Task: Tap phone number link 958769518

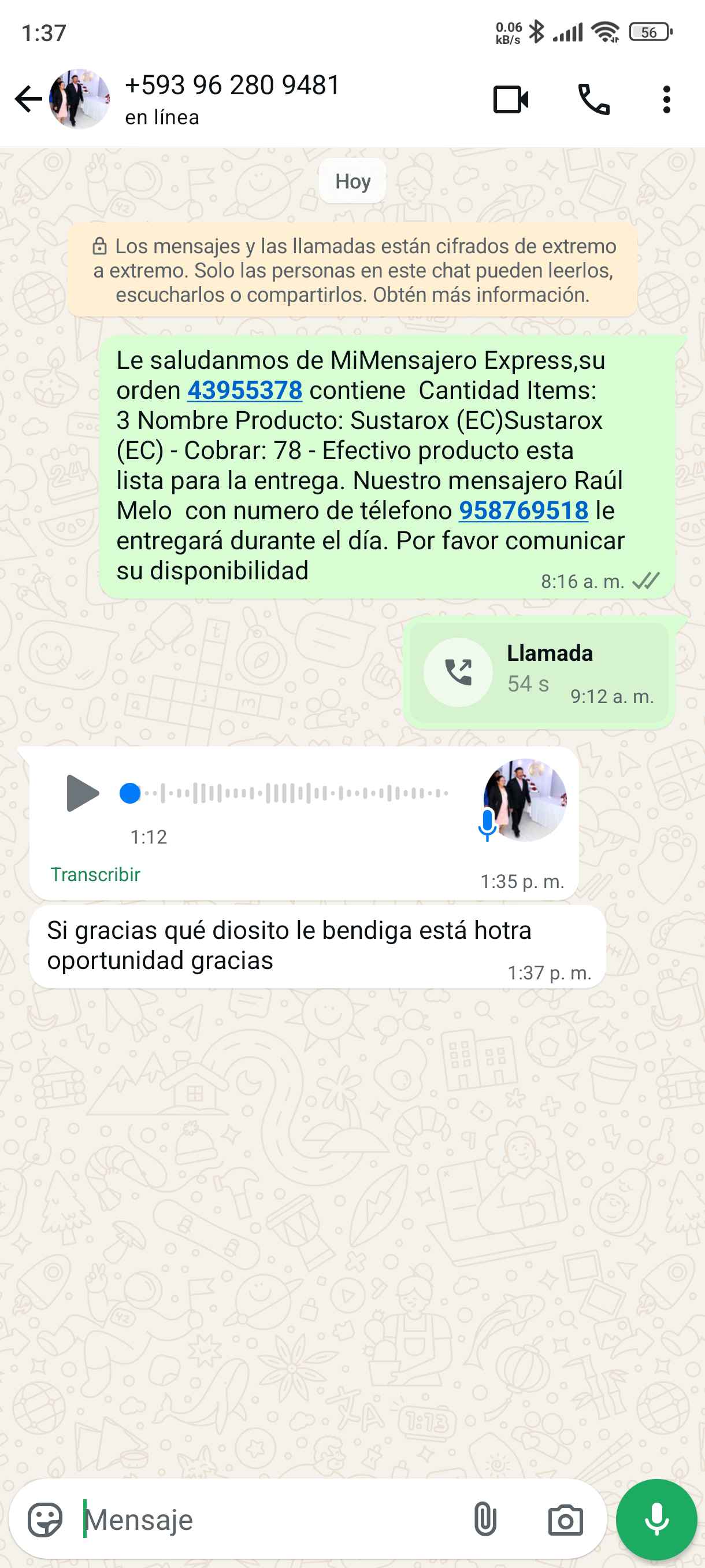Action: click(x=523, y=511)
